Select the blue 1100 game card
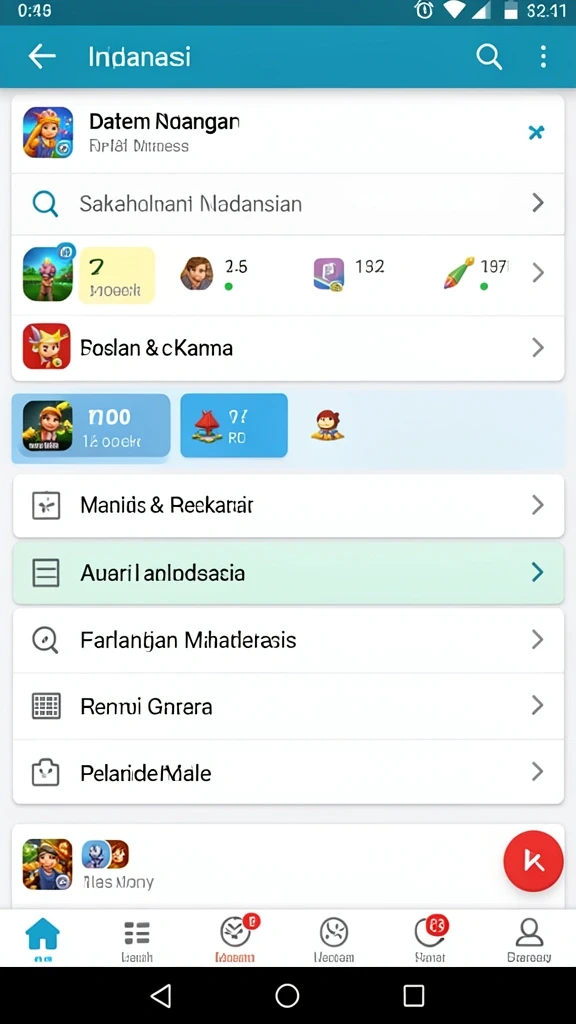 (x=91, y=426)
